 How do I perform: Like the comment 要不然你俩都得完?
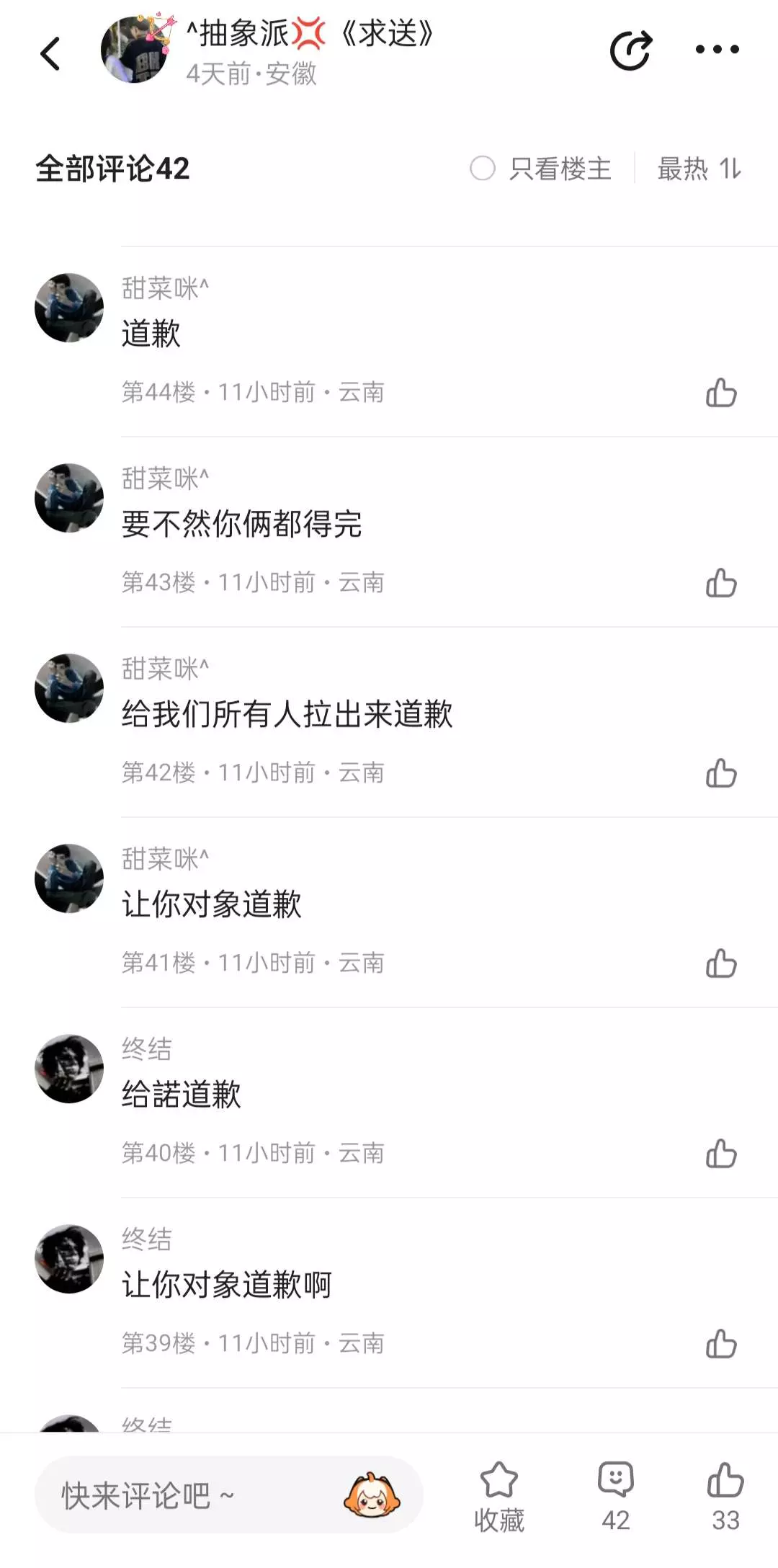coord(721,583)
